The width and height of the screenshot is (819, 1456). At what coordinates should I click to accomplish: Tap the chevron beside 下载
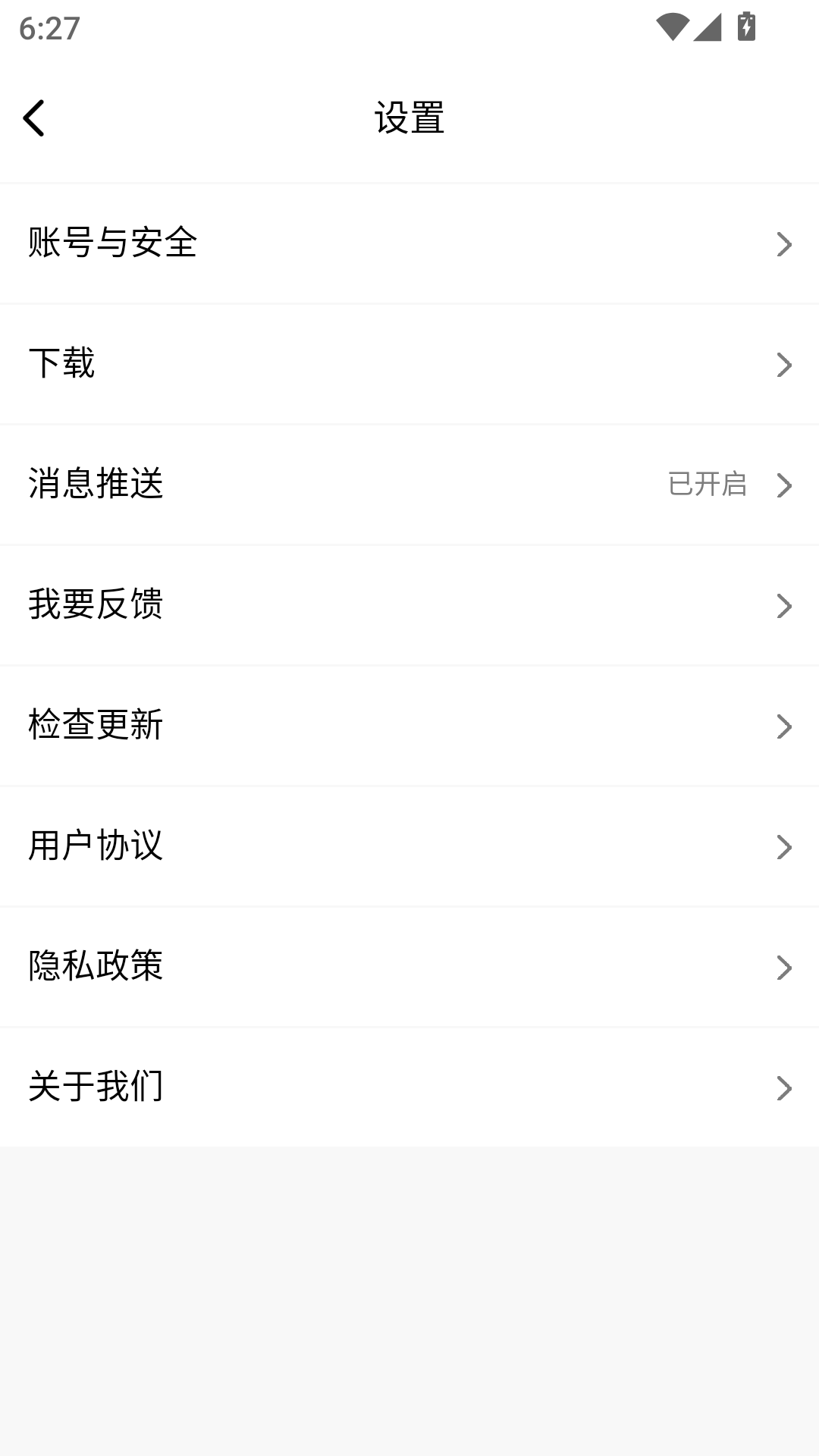pyautogui.click(x=785, y=365)
